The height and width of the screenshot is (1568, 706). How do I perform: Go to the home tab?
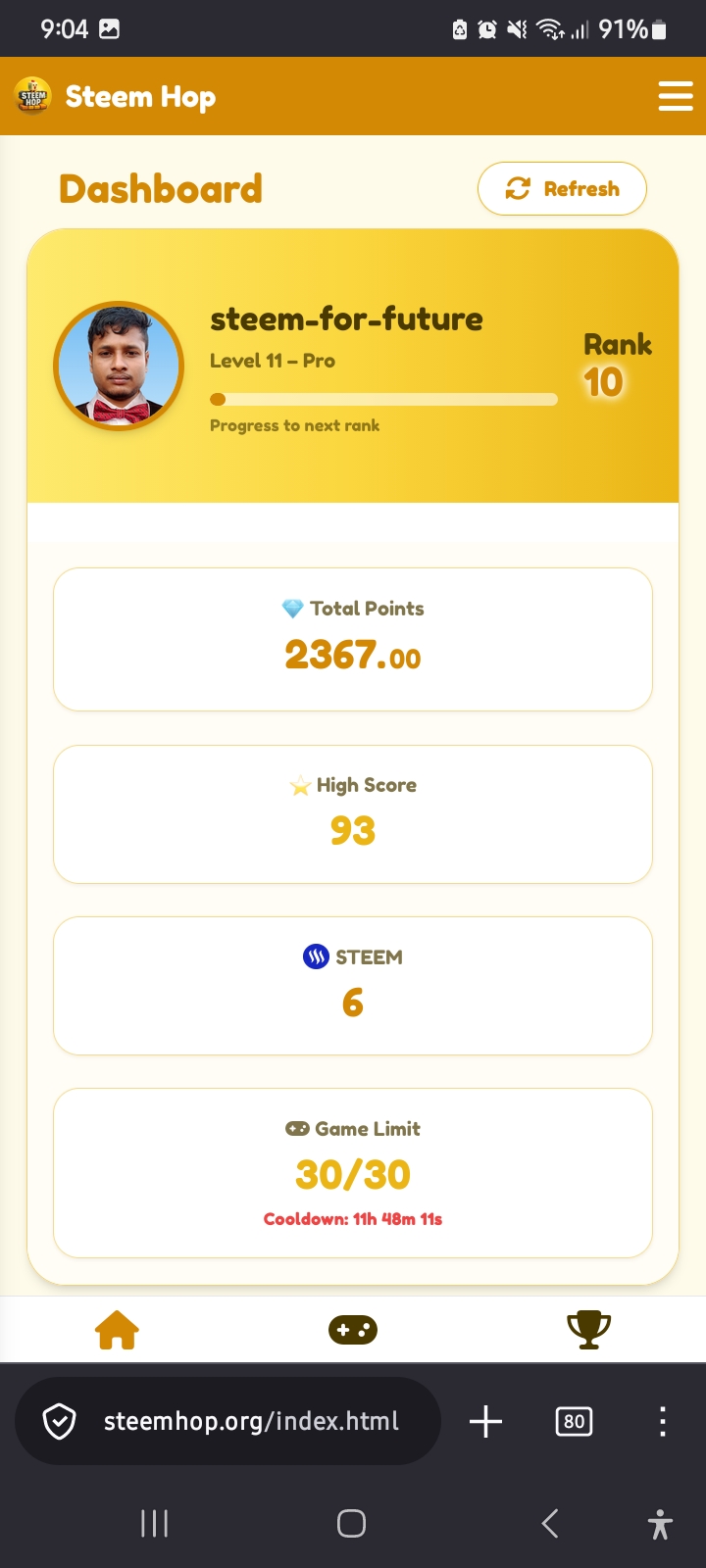coord(117,1330)
